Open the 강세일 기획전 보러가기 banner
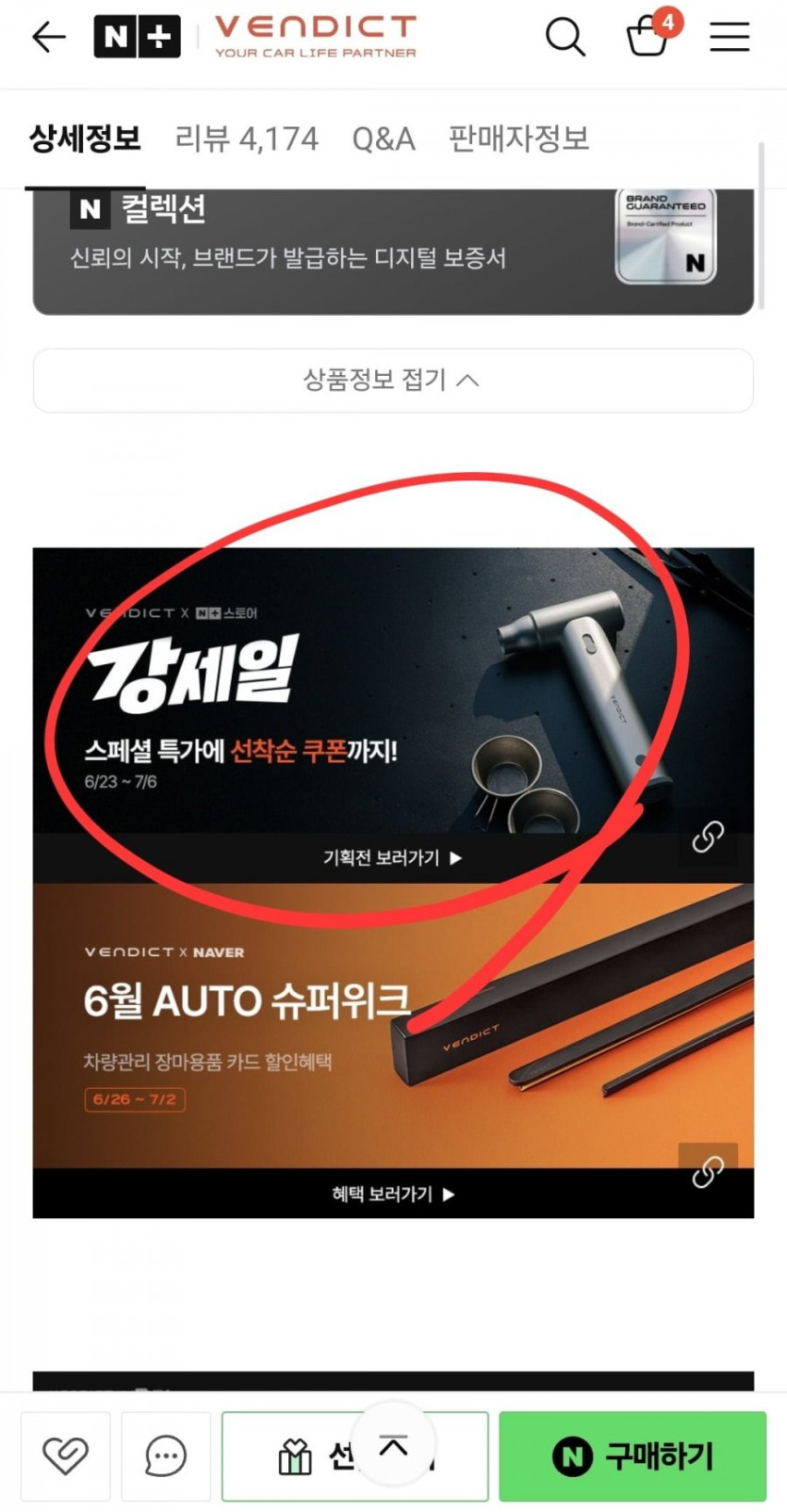The width and height of the screenshot is (787, 1512). coord(393,715)
